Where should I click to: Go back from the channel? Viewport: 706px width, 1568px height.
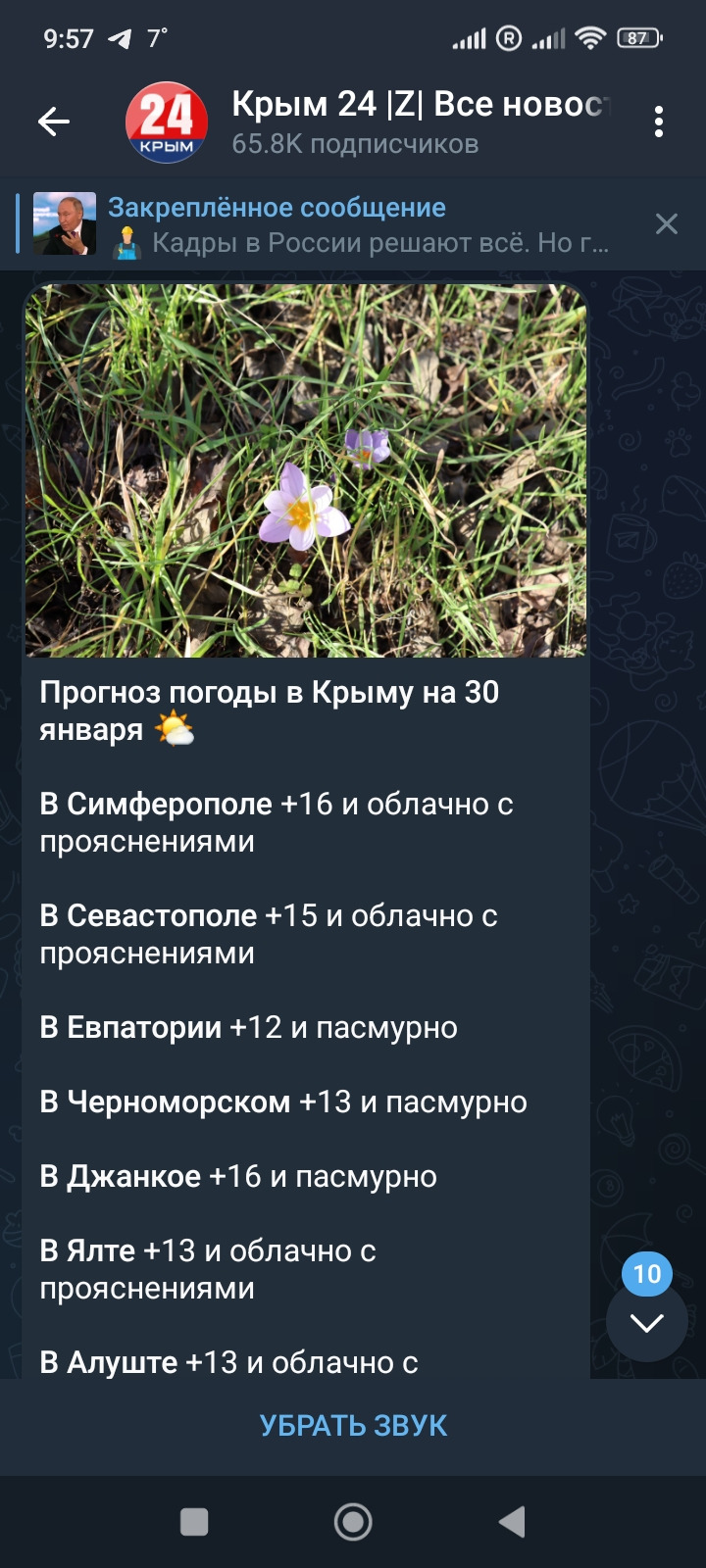[54, 122]
